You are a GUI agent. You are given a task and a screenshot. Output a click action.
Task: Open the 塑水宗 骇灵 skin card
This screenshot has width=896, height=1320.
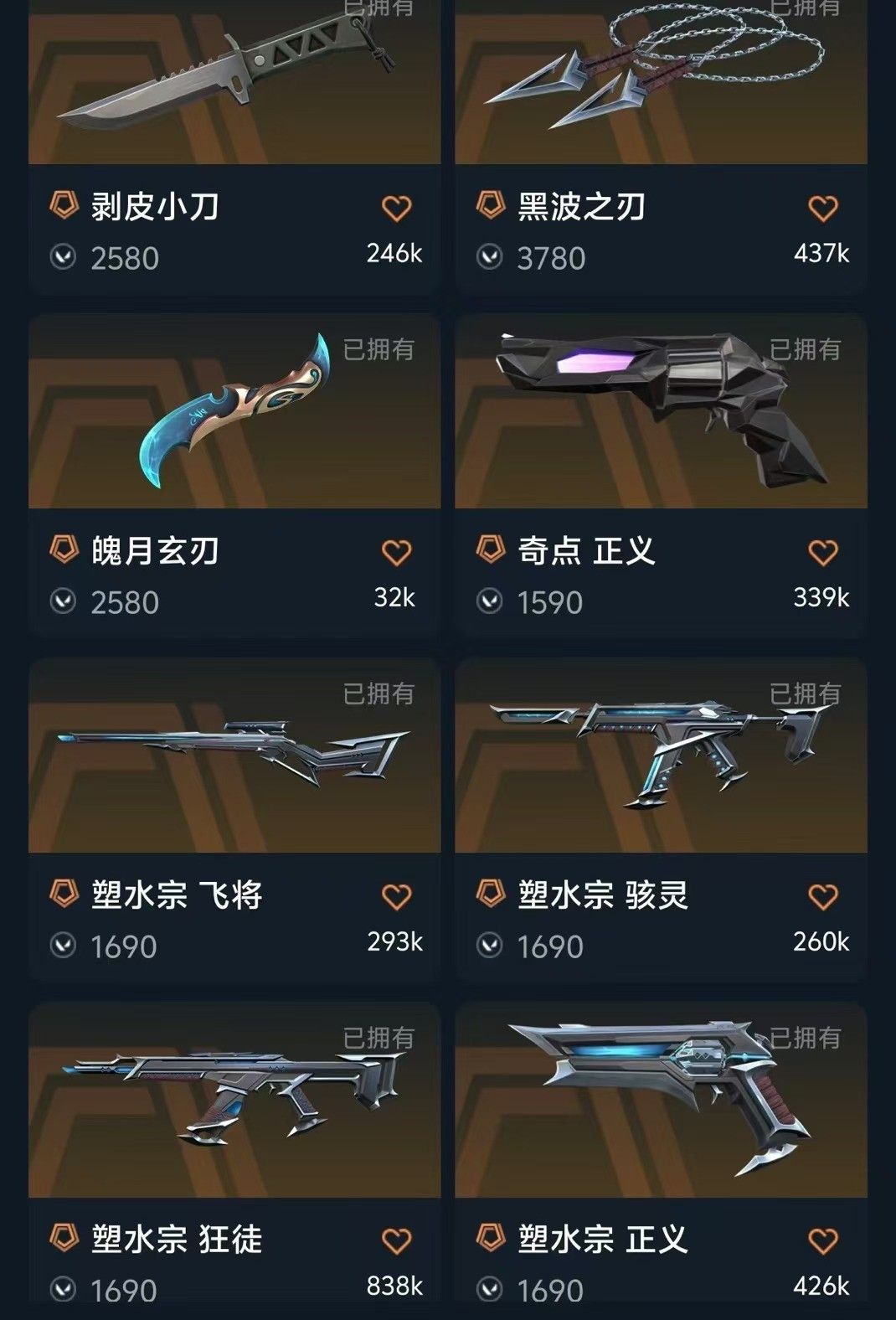(661, 820)
